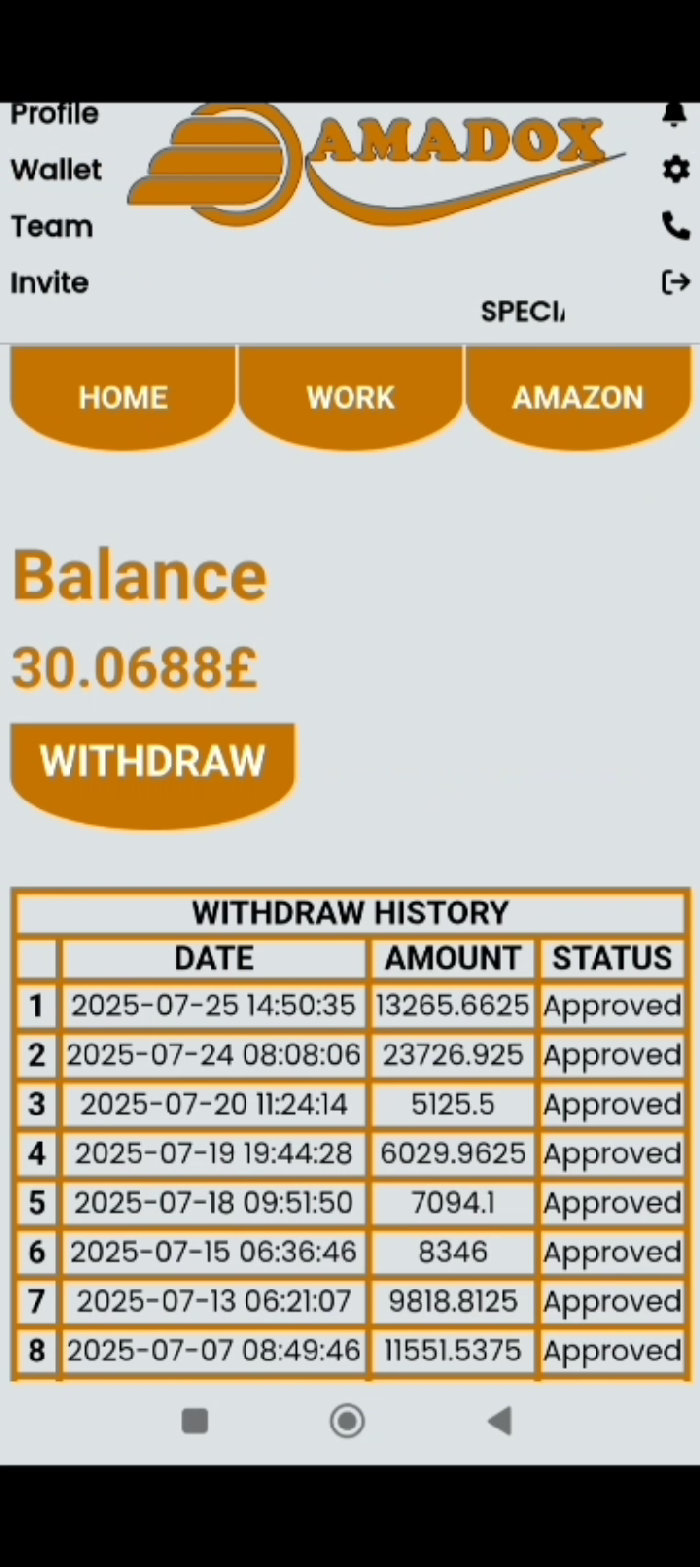This screenshot has height=1567, width=700.
Task: Open the Wallet menu item
Action: coord(56,169)
